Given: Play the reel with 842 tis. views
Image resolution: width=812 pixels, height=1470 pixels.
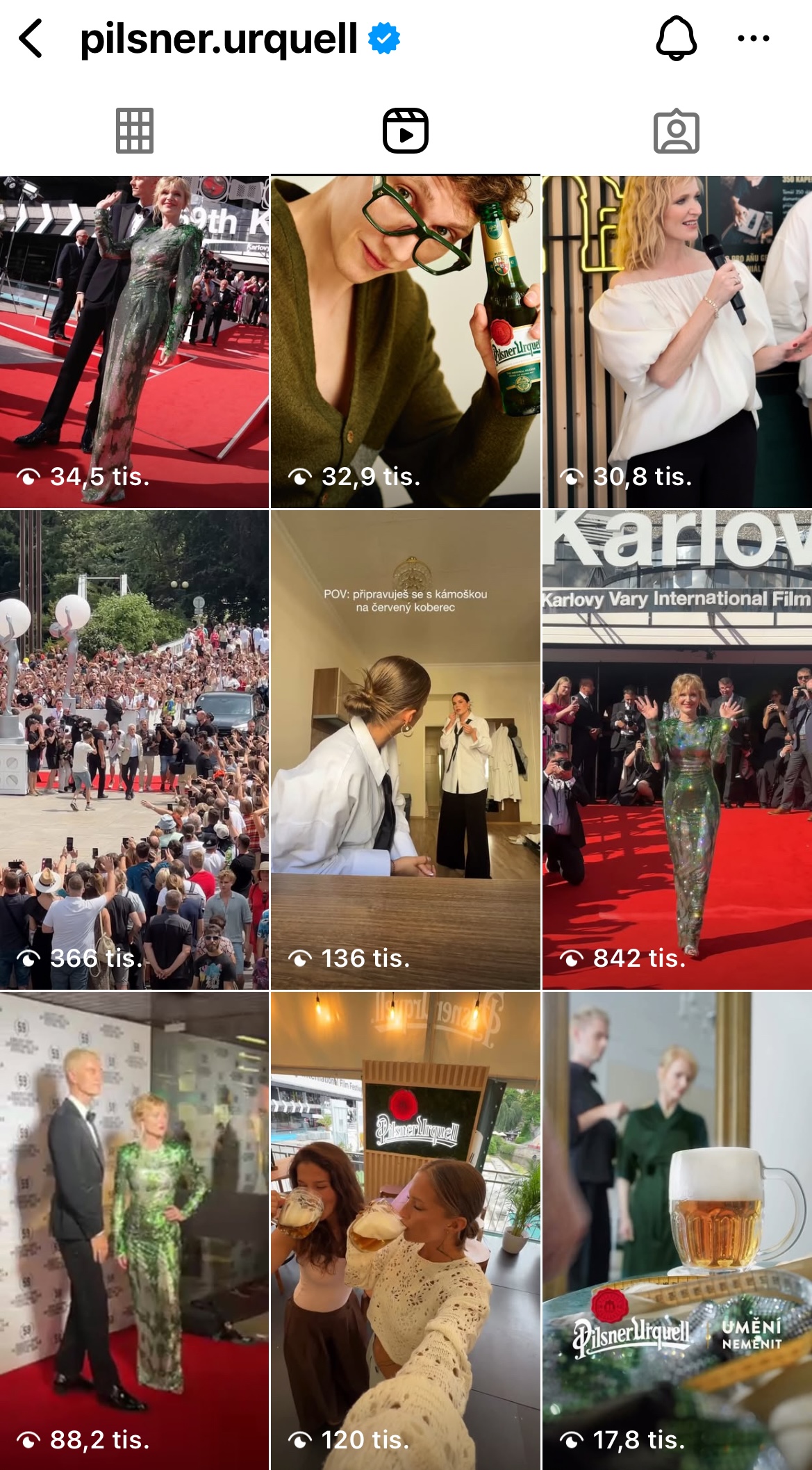Looking at the screenshot, I should click(x=677, y=749).
